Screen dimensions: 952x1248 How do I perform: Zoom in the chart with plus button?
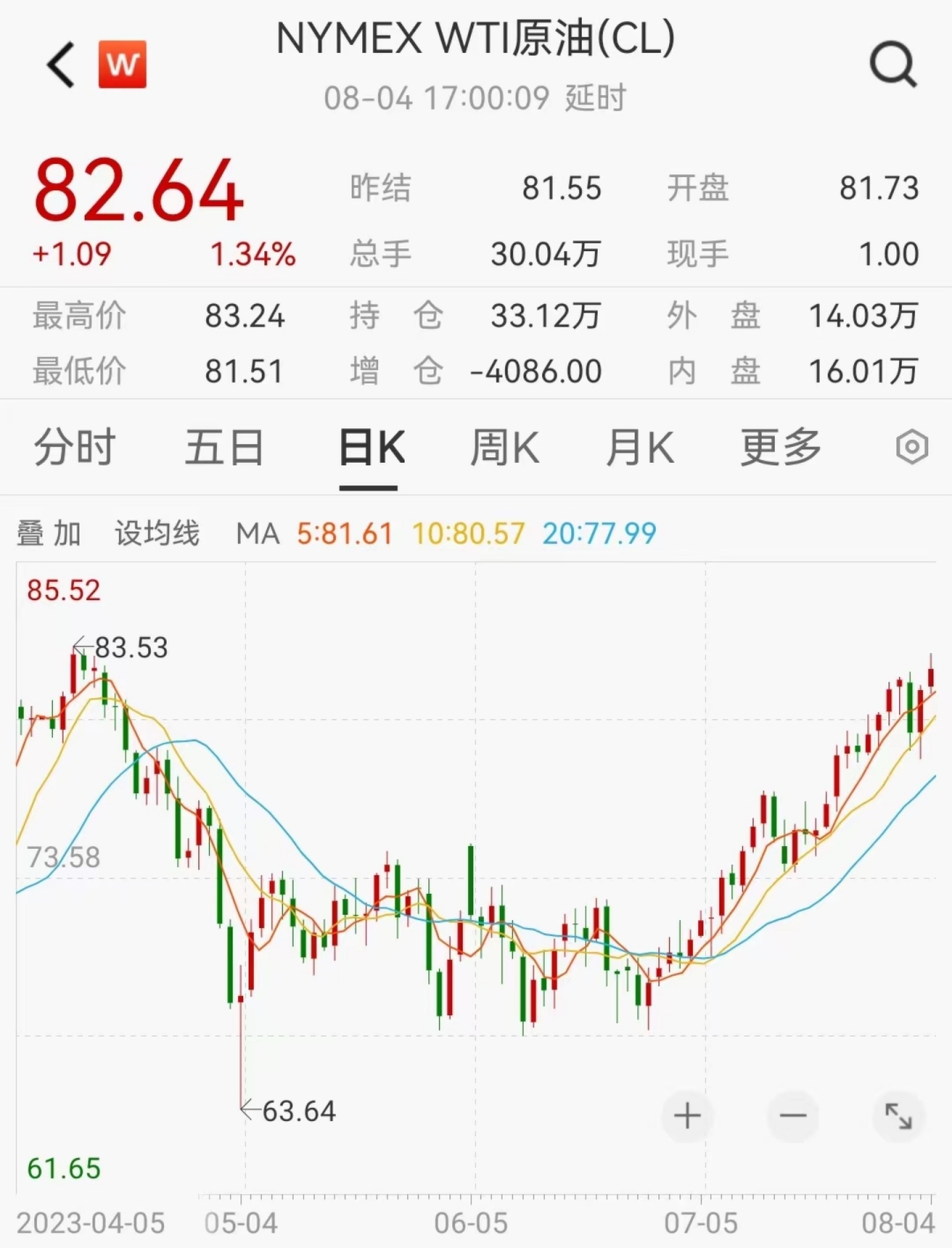pos(687,1116)
